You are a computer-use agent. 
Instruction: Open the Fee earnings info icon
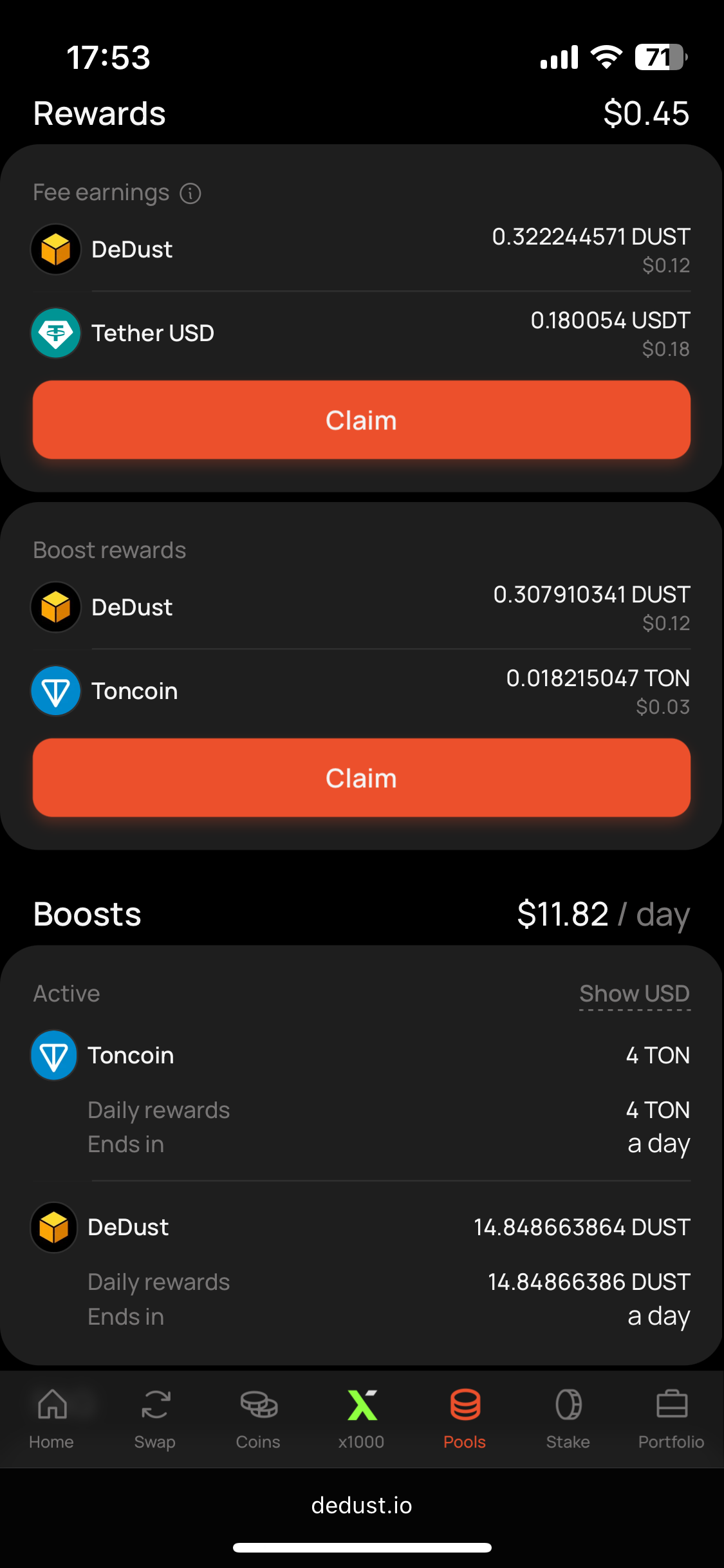point(190,193)
